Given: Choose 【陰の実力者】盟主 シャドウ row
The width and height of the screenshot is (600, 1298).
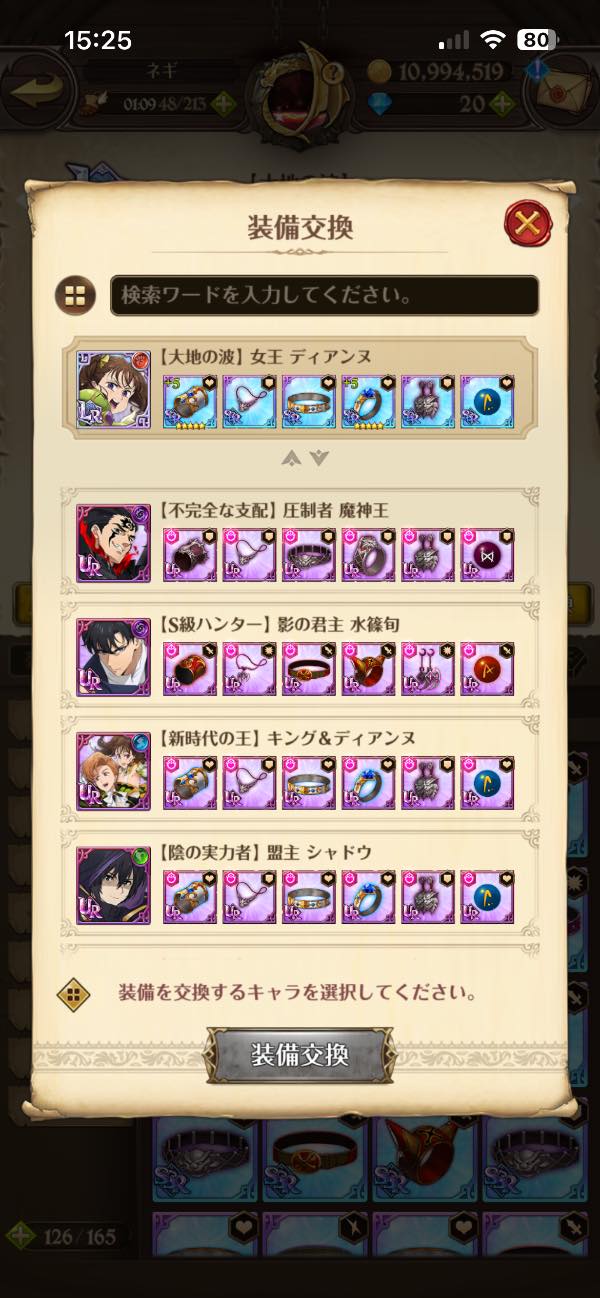Looking at the screenshot, I should pos(300,884).
